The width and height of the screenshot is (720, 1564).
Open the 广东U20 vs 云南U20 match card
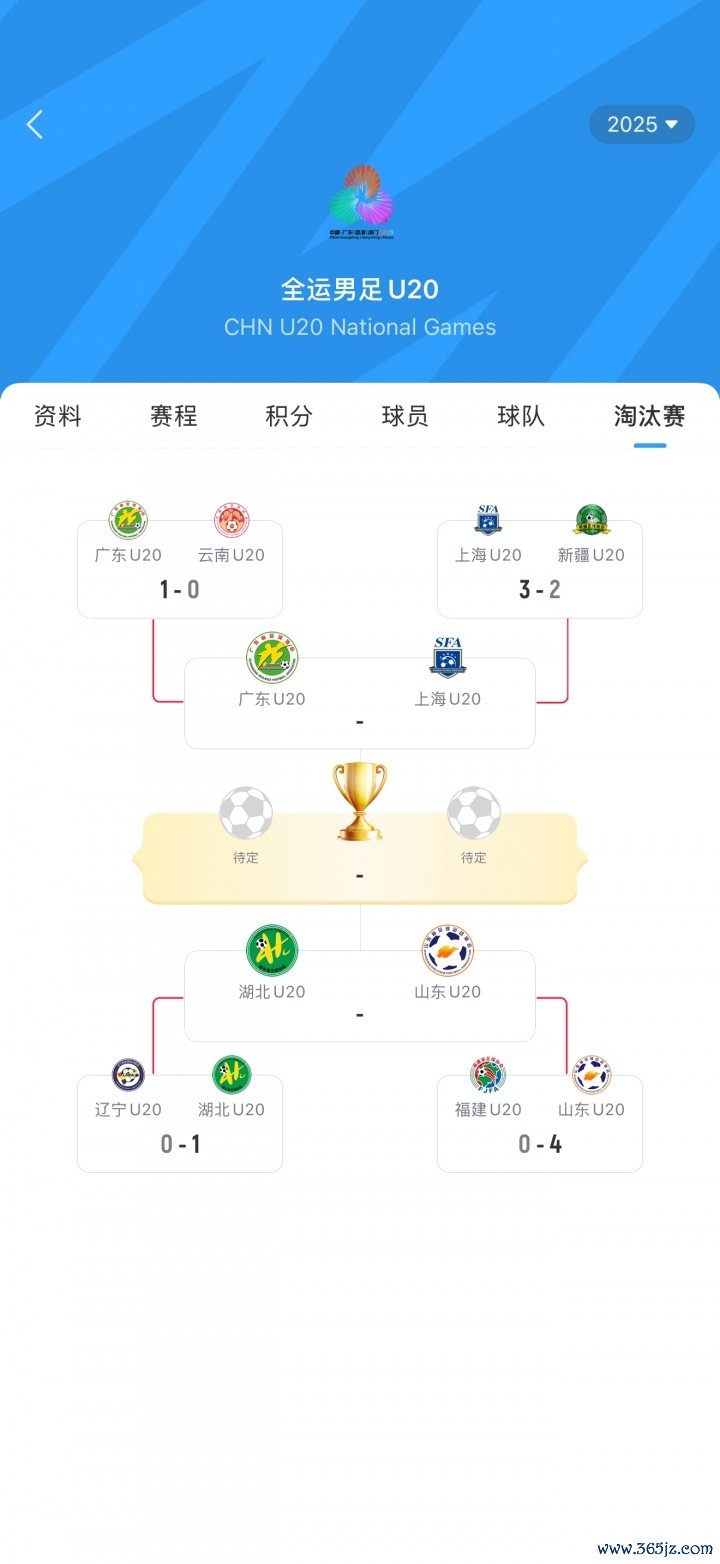pyautogui.click(x=180, y=570)
